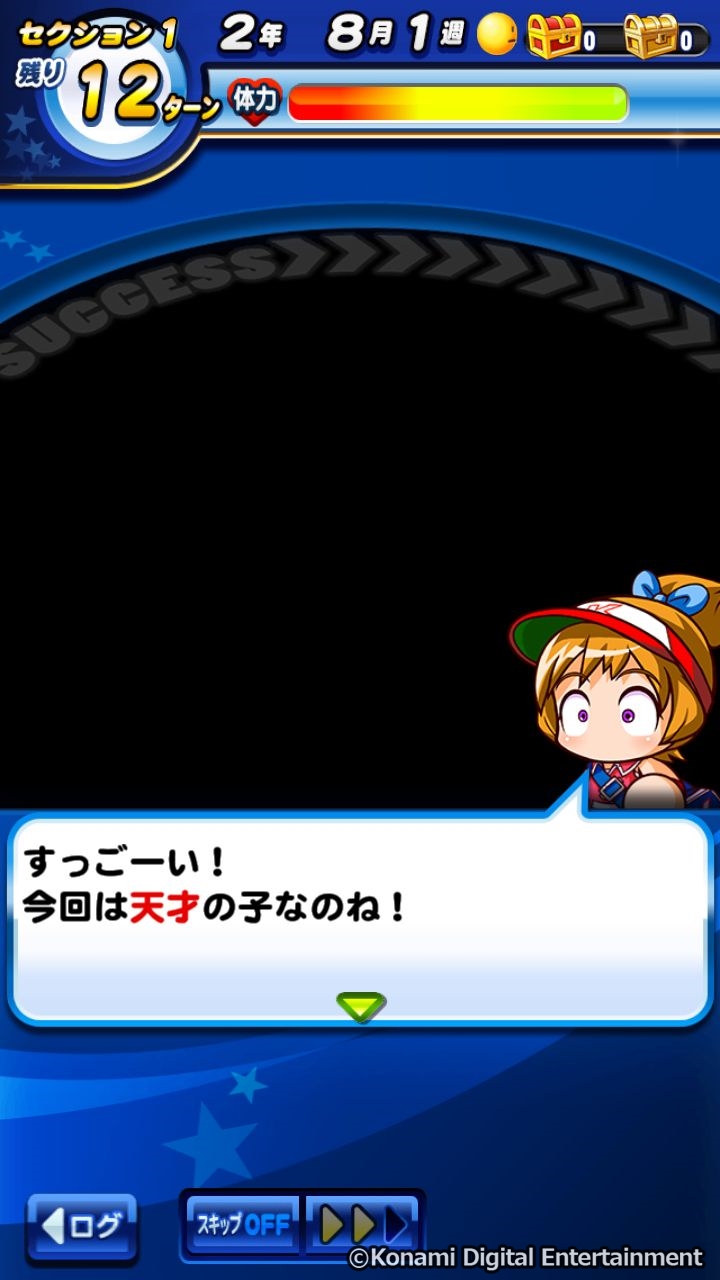
Task: Advance the dialogue with the green arrow
Action: pyautogui.click(x=360, y=1006)
